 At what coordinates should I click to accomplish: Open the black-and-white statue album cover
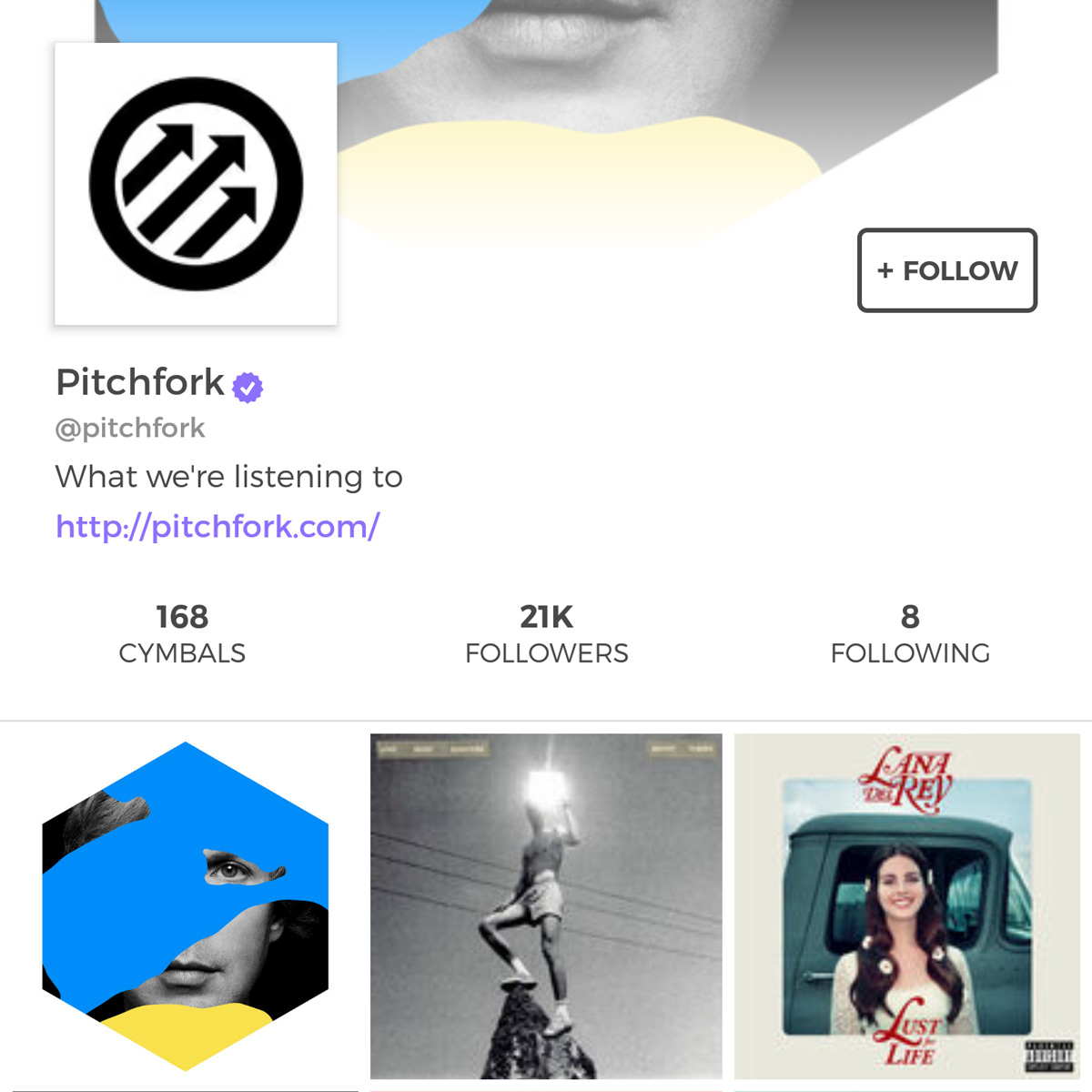pos(546,906)
